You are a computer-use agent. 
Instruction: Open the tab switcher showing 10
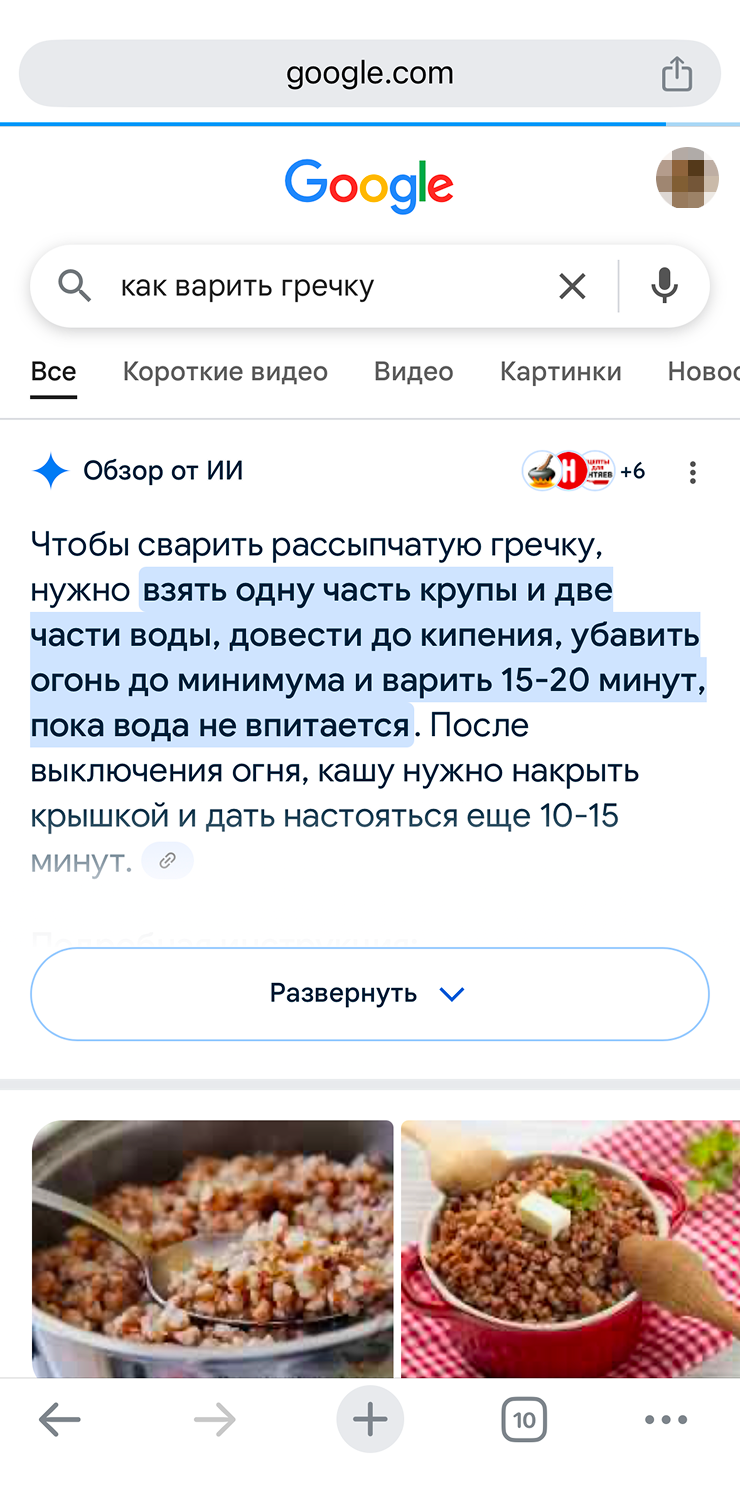(x=523, y=1419)
